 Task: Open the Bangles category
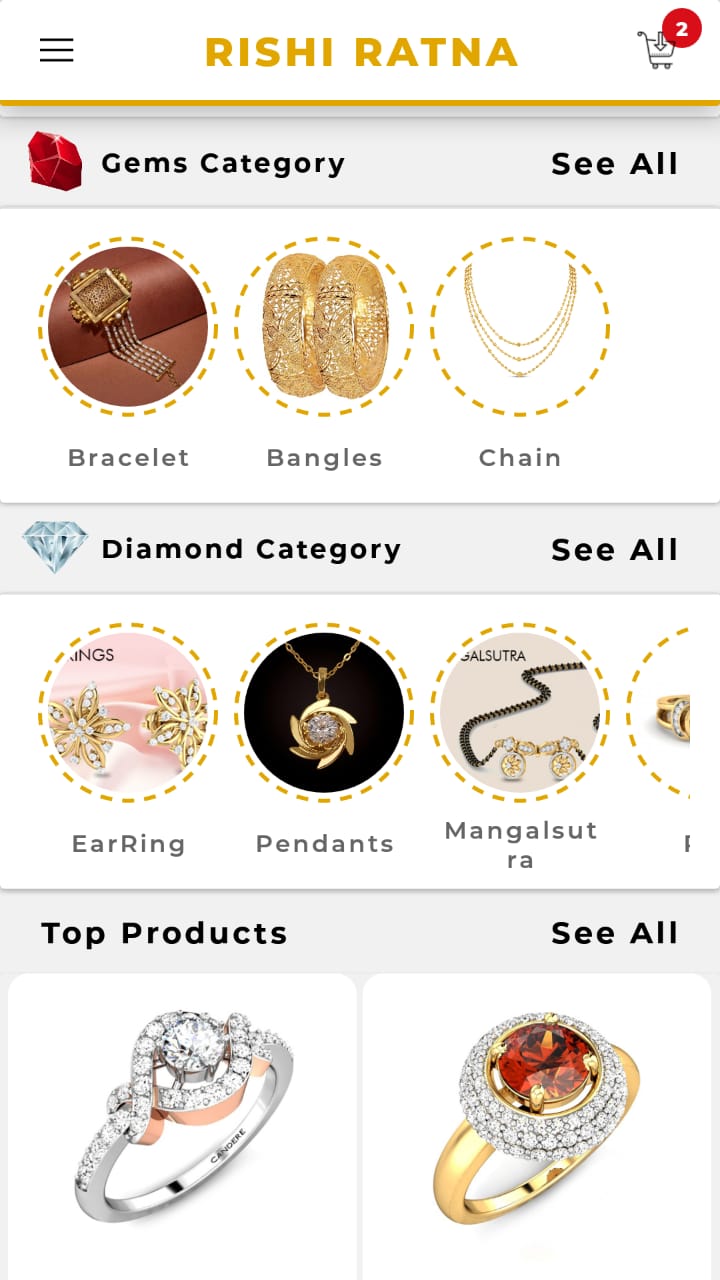pos(324,327)
